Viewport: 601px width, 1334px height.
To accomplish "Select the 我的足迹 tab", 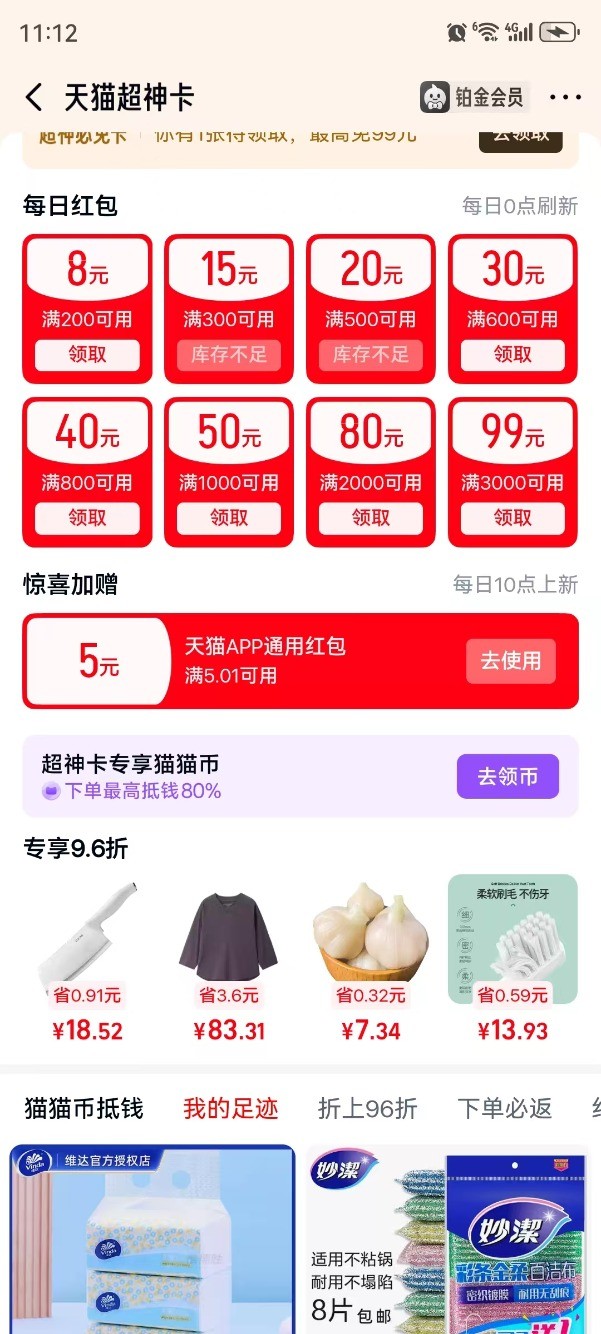I will point(231,1108).
